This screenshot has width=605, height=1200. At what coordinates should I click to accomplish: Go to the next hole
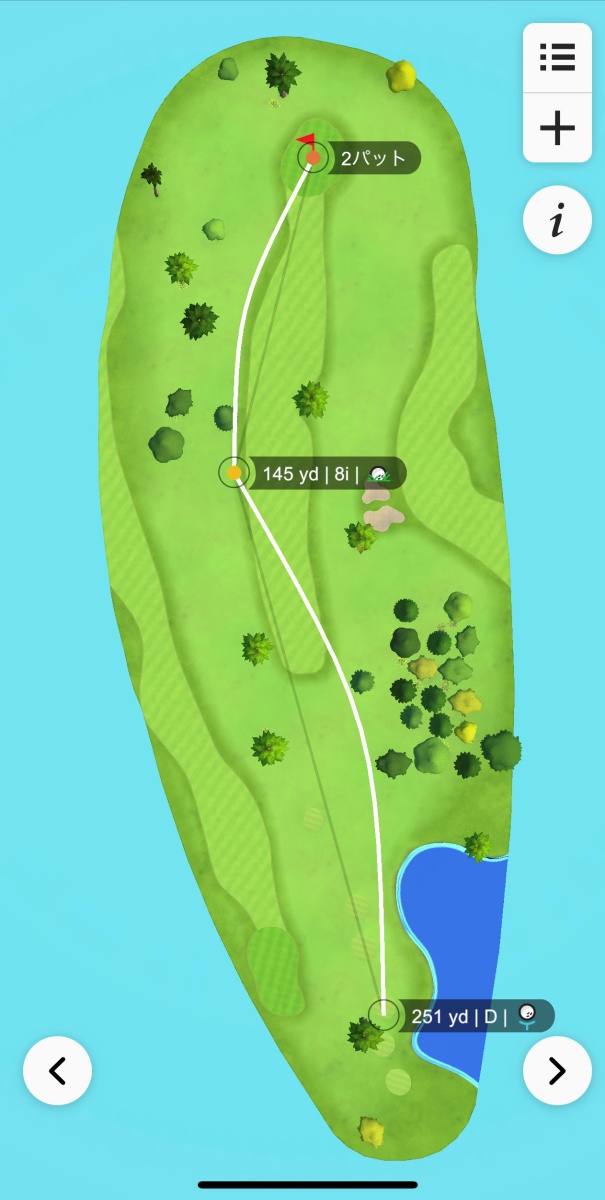click(x=557, y=1071)
